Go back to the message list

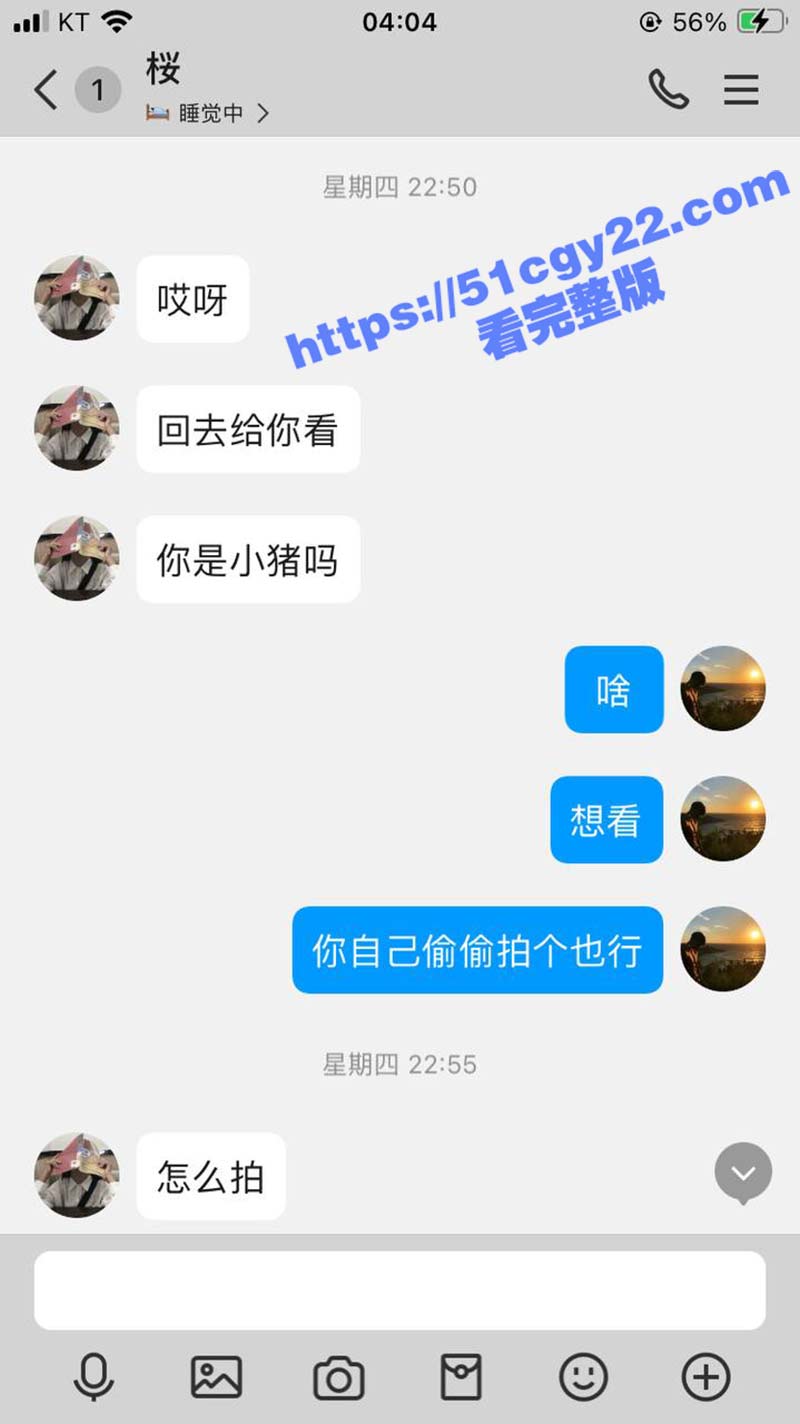46,91
